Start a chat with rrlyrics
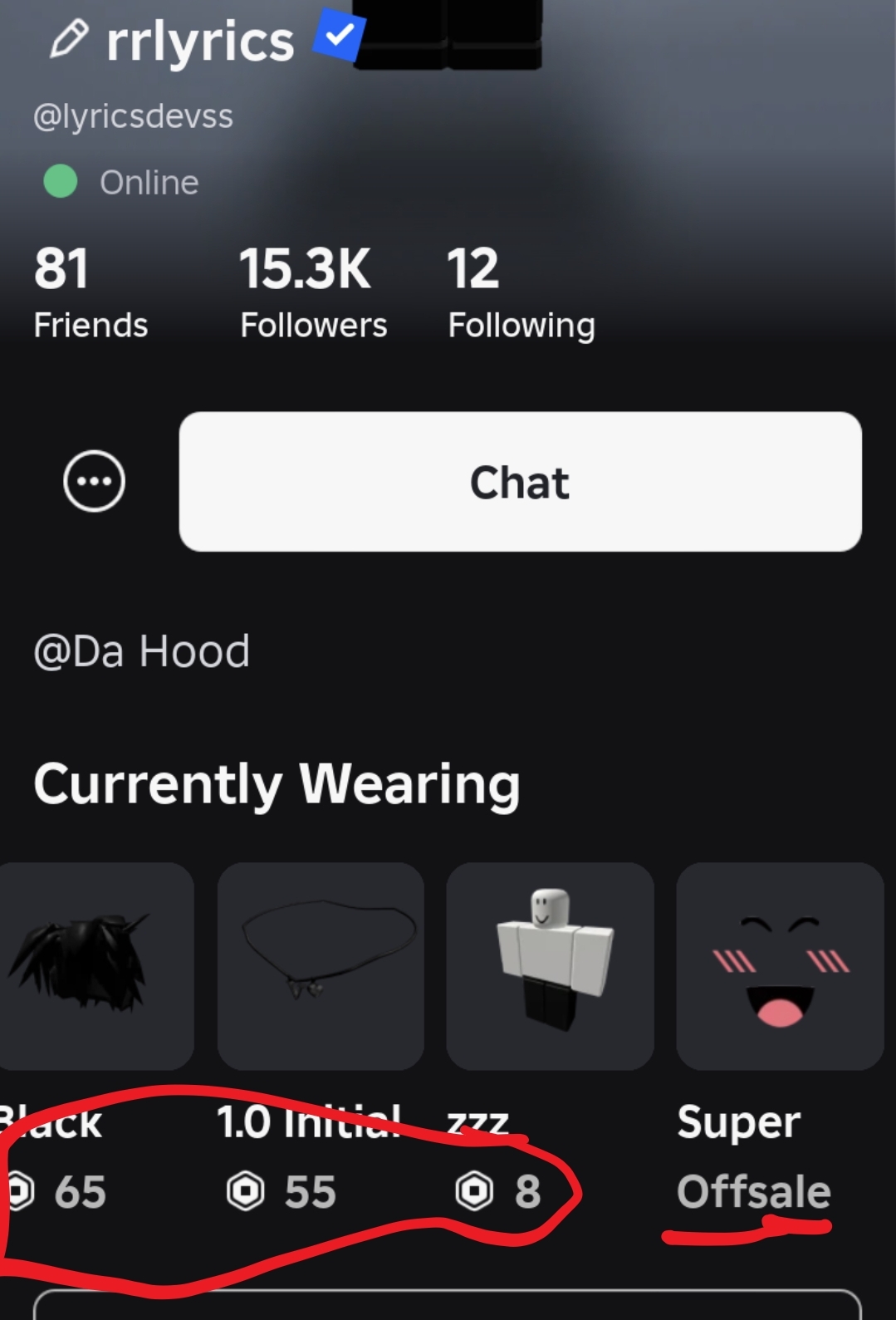The width and height of the screenshot is (896, 1320). click(x=520, y=481)
